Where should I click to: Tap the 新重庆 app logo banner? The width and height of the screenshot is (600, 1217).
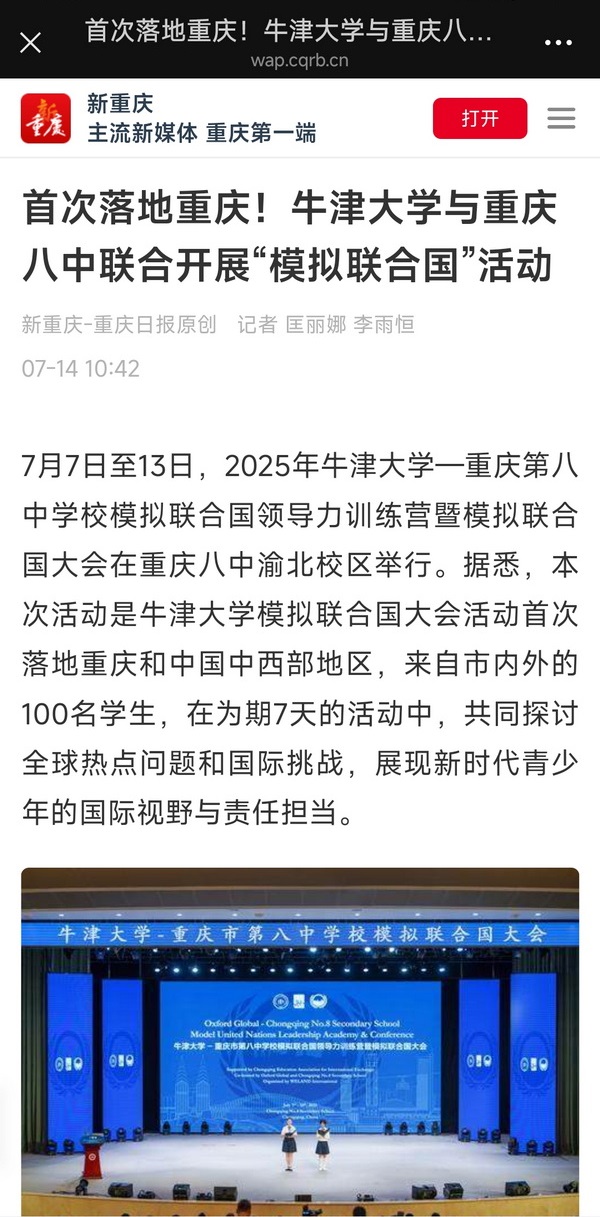coord(46,118)
